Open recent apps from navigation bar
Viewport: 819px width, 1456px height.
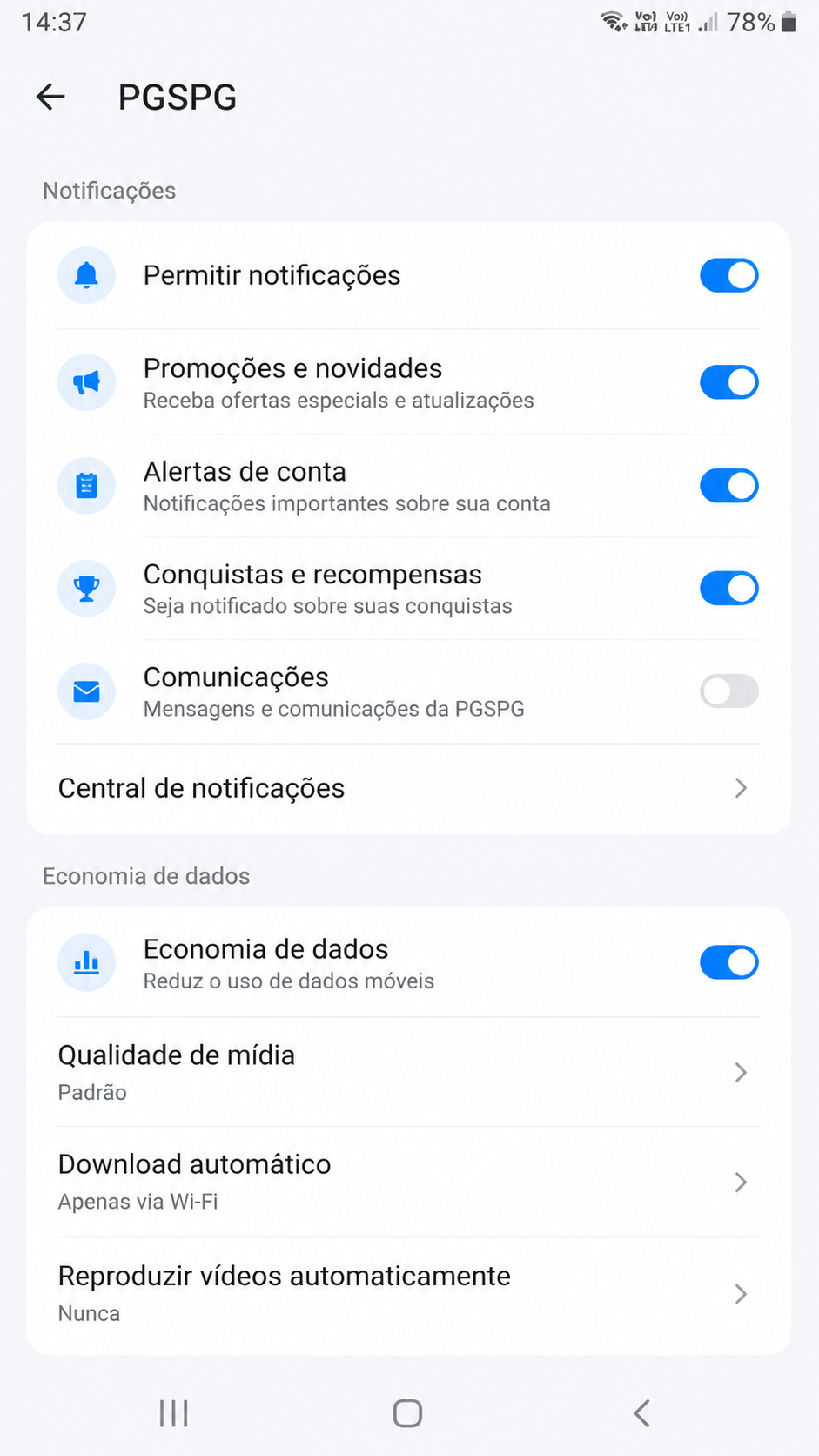click(174, 1413)
